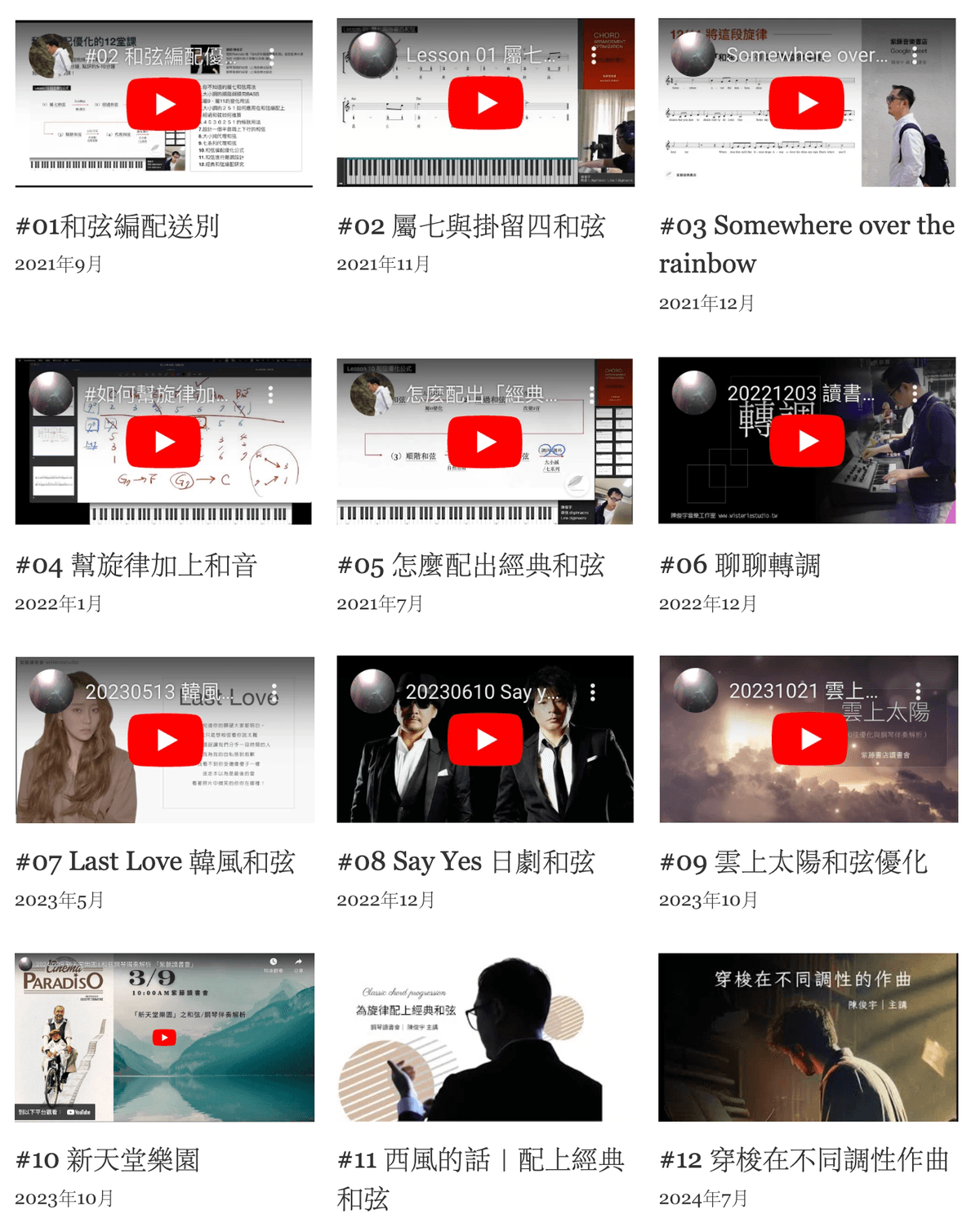Play the #06 聊聊轉調 video
Viewport: 980px width, 1223px height.
[x=808, y=441]
